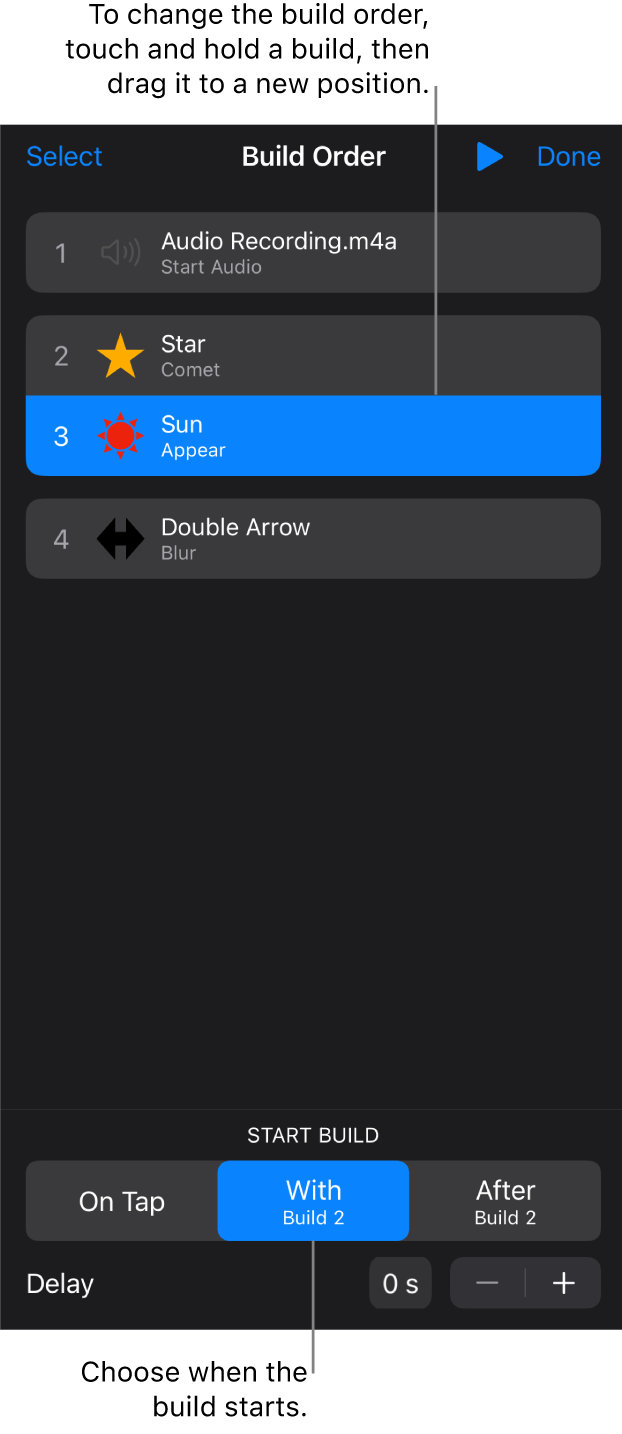This screenshot has height=1434, width=622.
Task: Preview the animation with the play button
Action: pos(489,157)
